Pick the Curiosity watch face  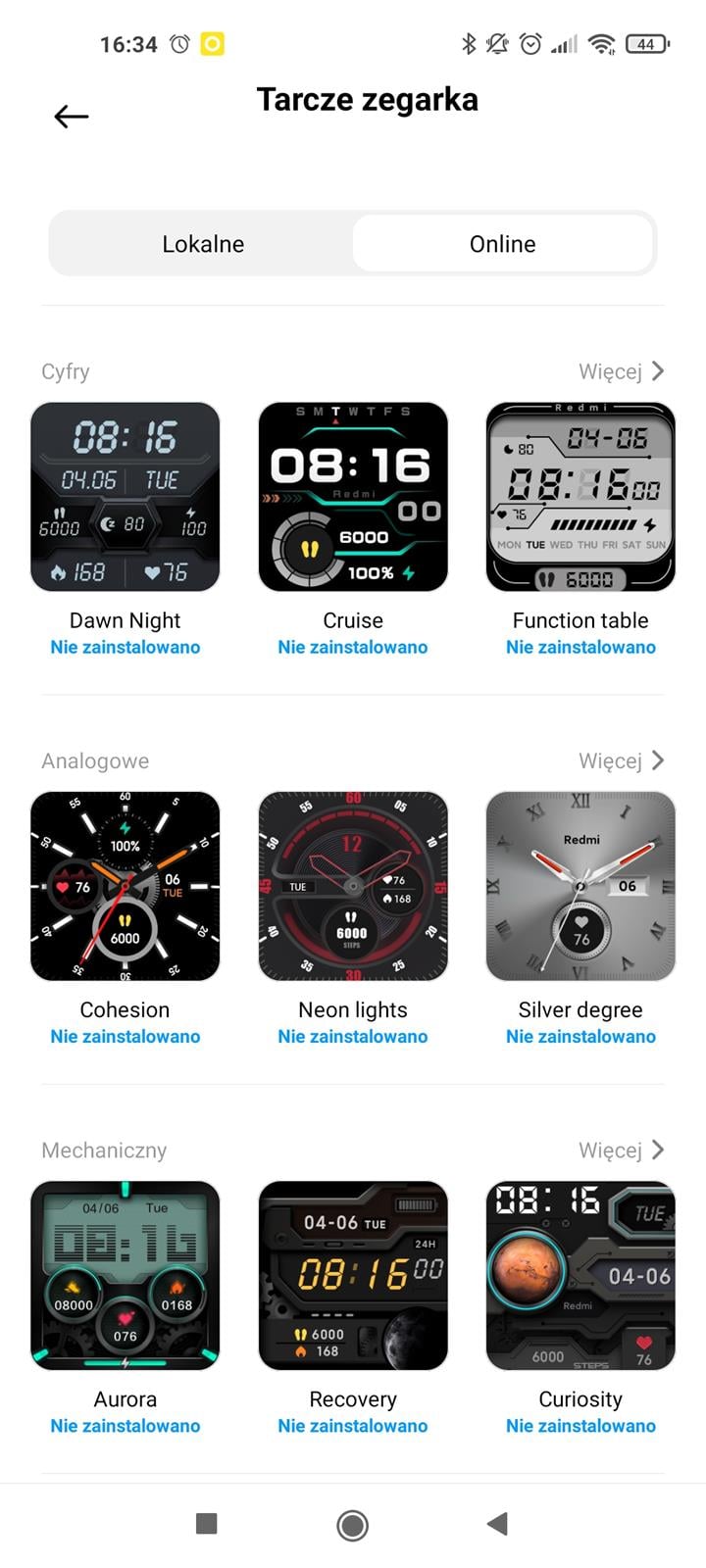(580, 1275)
